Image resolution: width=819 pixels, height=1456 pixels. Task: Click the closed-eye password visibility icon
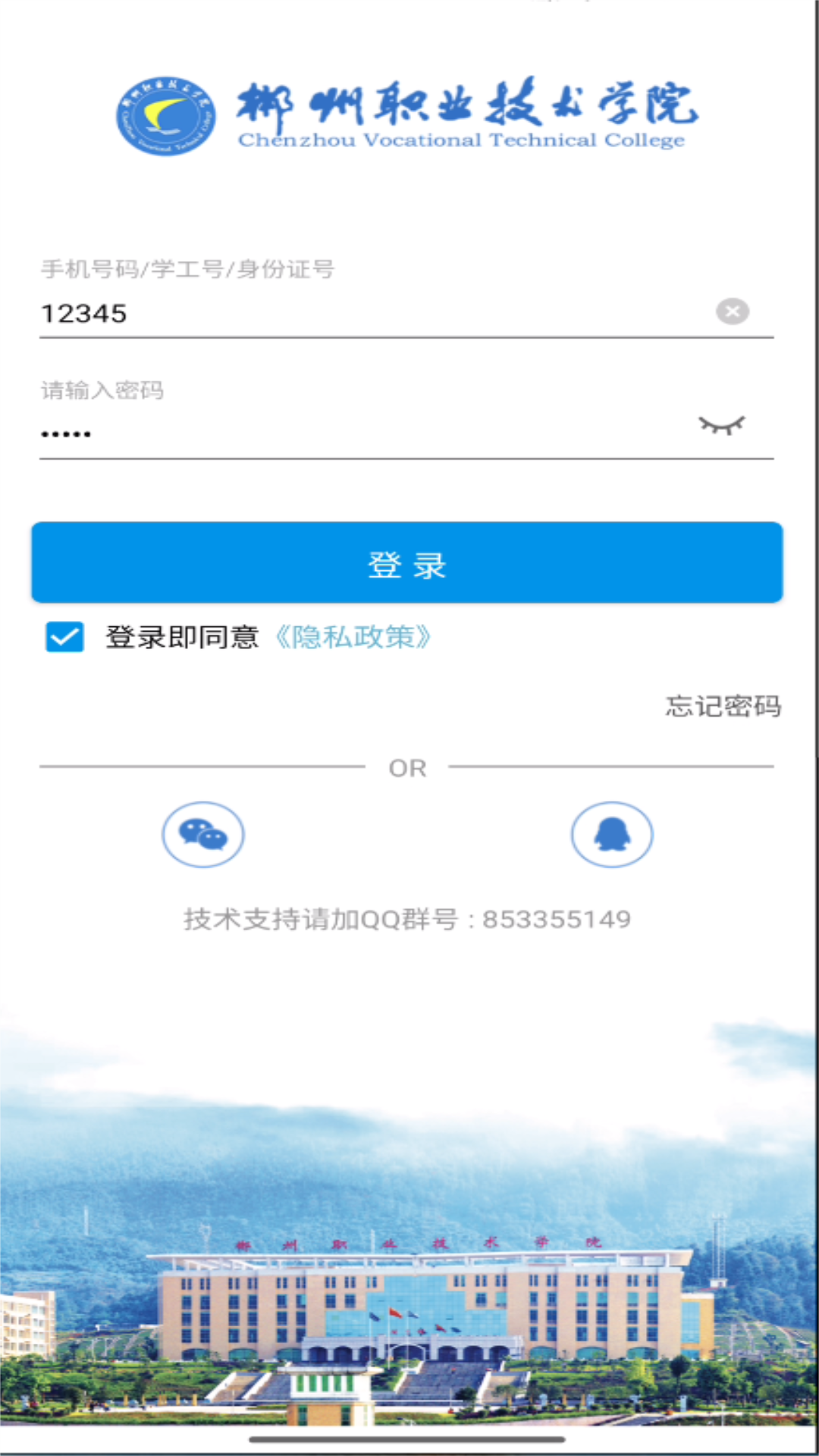click(x=722, y=425)
